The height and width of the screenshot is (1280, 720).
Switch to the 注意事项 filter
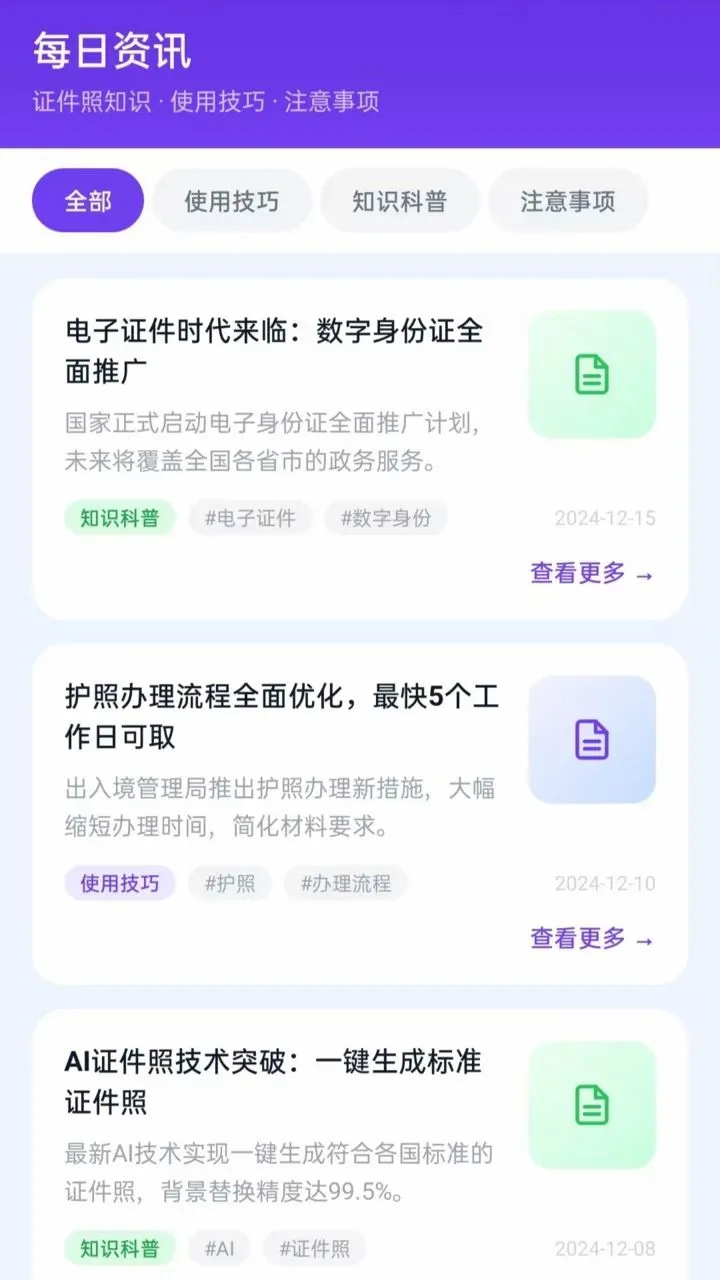568,201
